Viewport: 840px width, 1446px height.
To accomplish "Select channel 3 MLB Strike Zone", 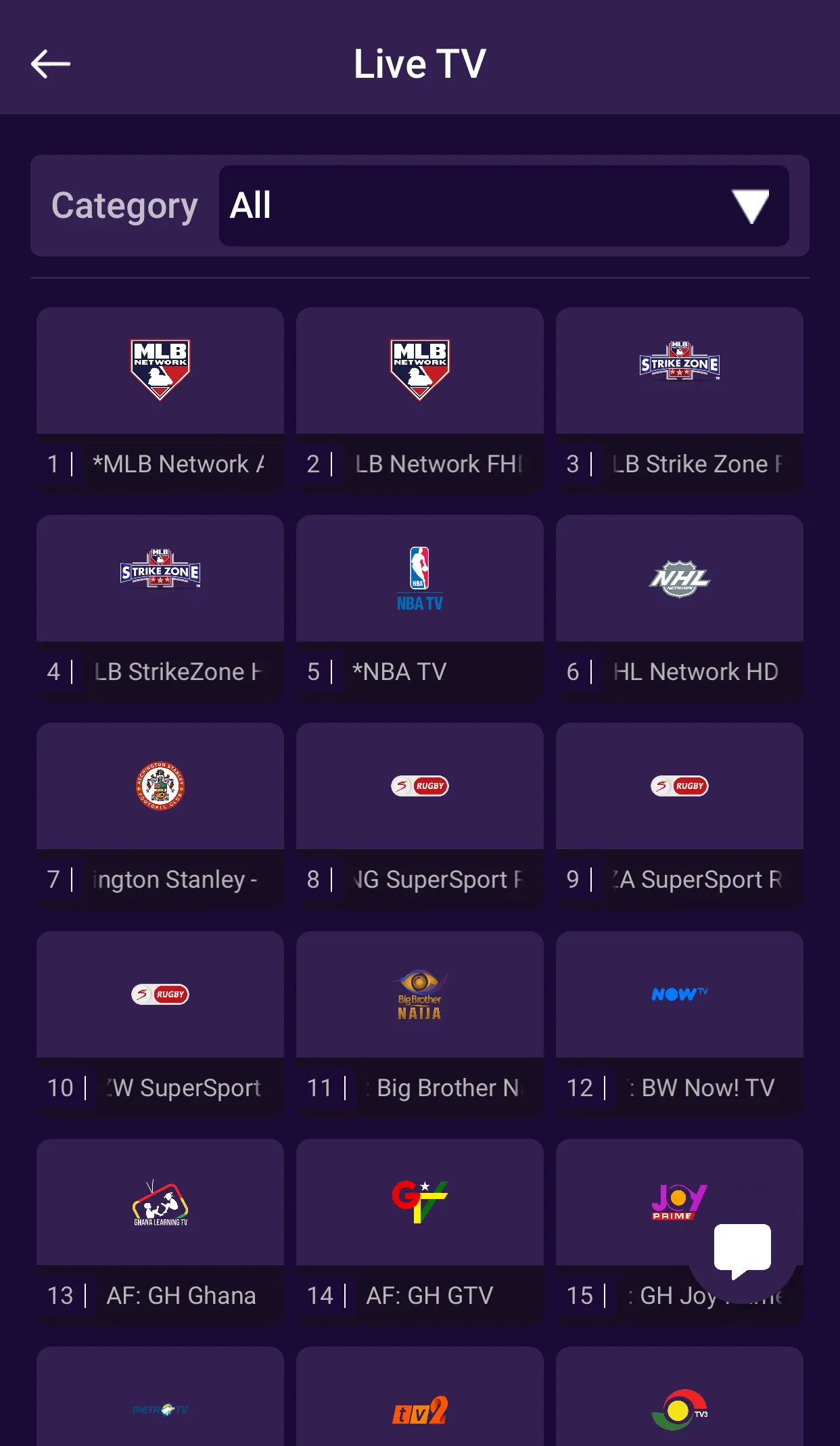I will point(679,399).
